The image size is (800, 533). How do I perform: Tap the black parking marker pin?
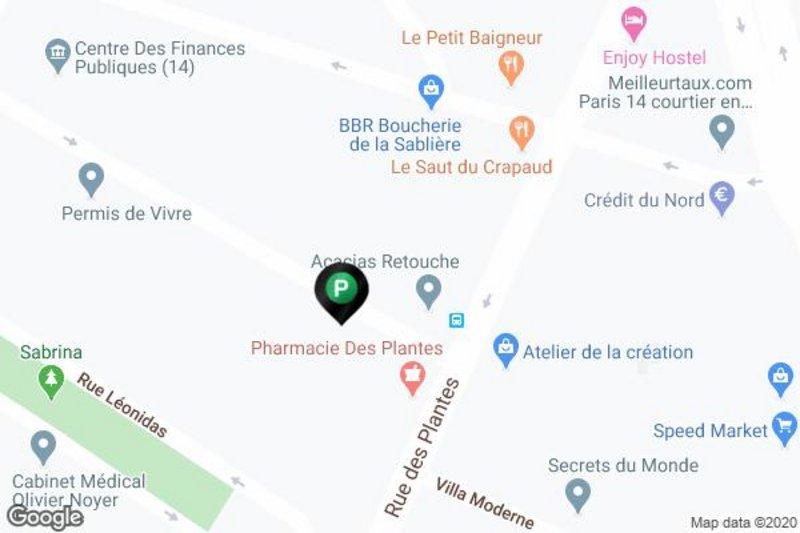(x=341, y=291)
